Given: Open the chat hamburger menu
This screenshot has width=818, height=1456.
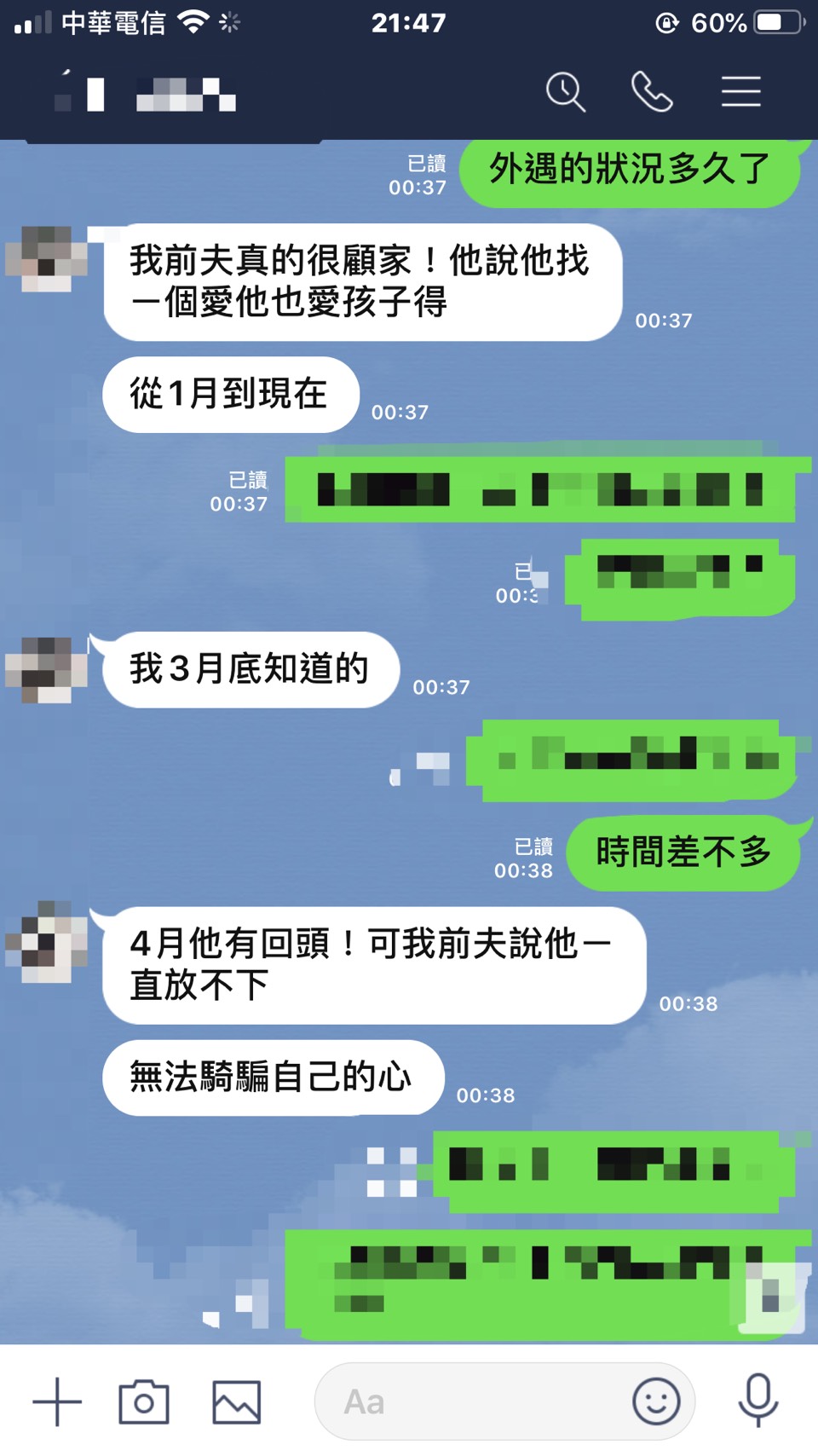Looking at the screenshot, I should (x=740, y=92).
